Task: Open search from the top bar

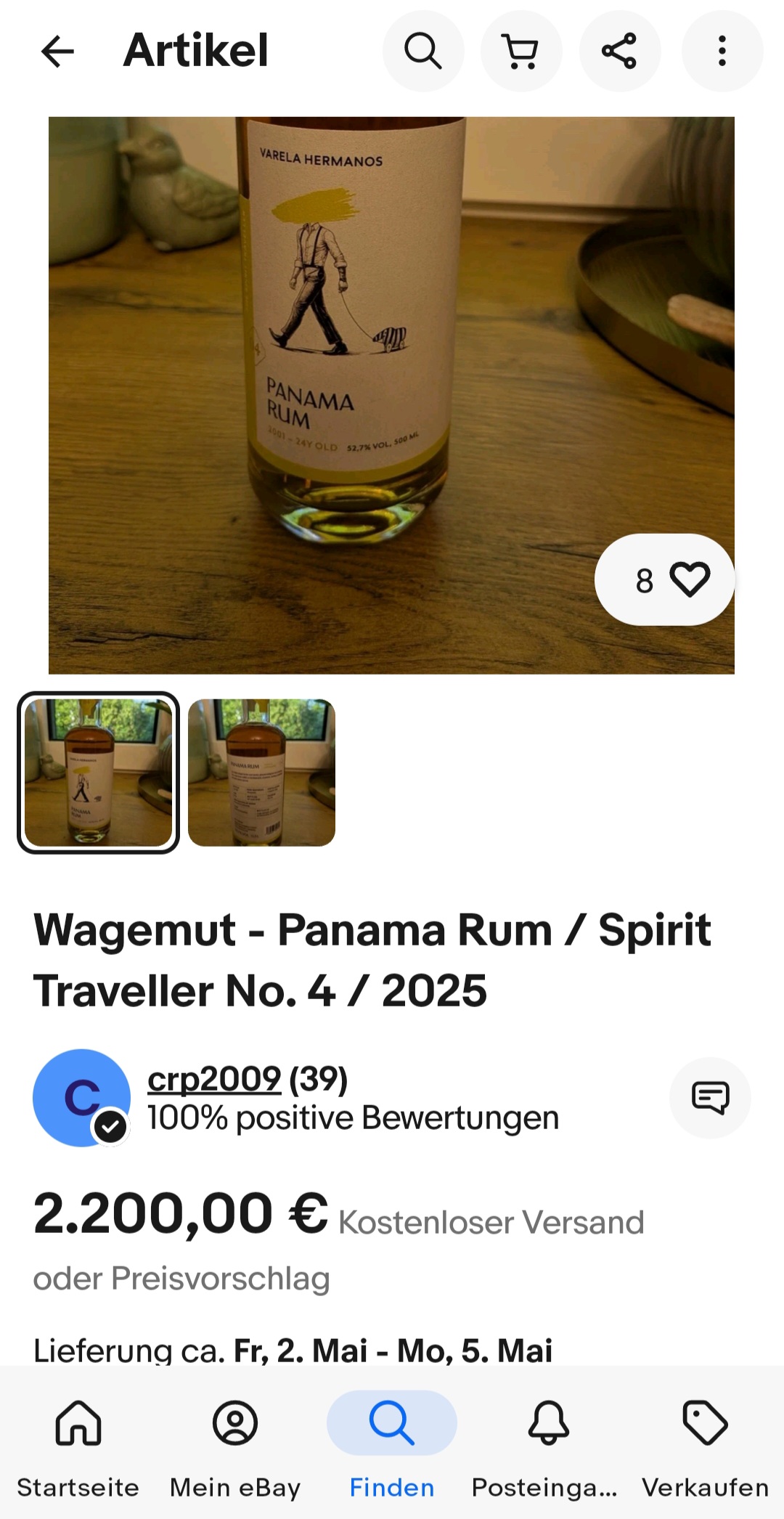Action: [x=423, y=52]
